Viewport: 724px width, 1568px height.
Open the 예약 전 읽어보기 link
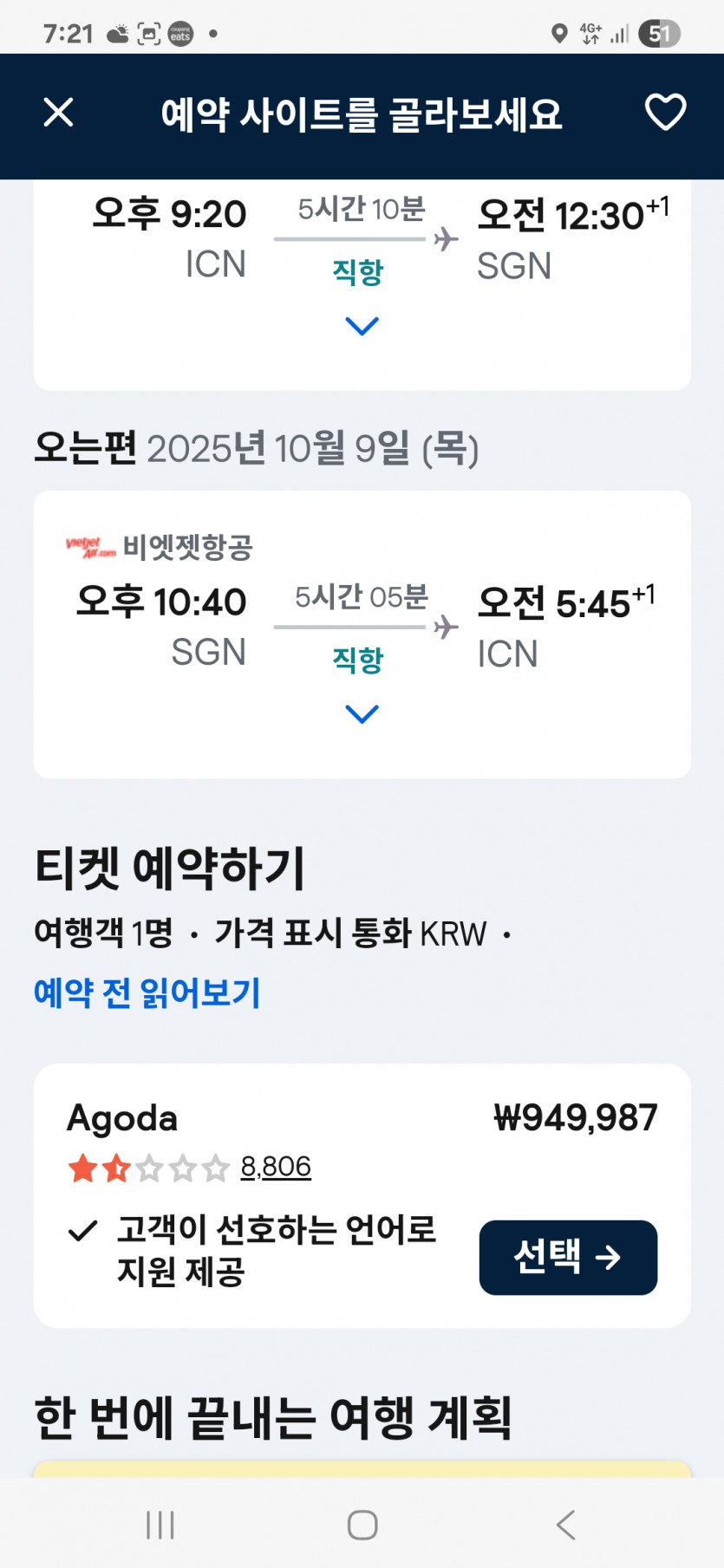[x=147, y=992]
